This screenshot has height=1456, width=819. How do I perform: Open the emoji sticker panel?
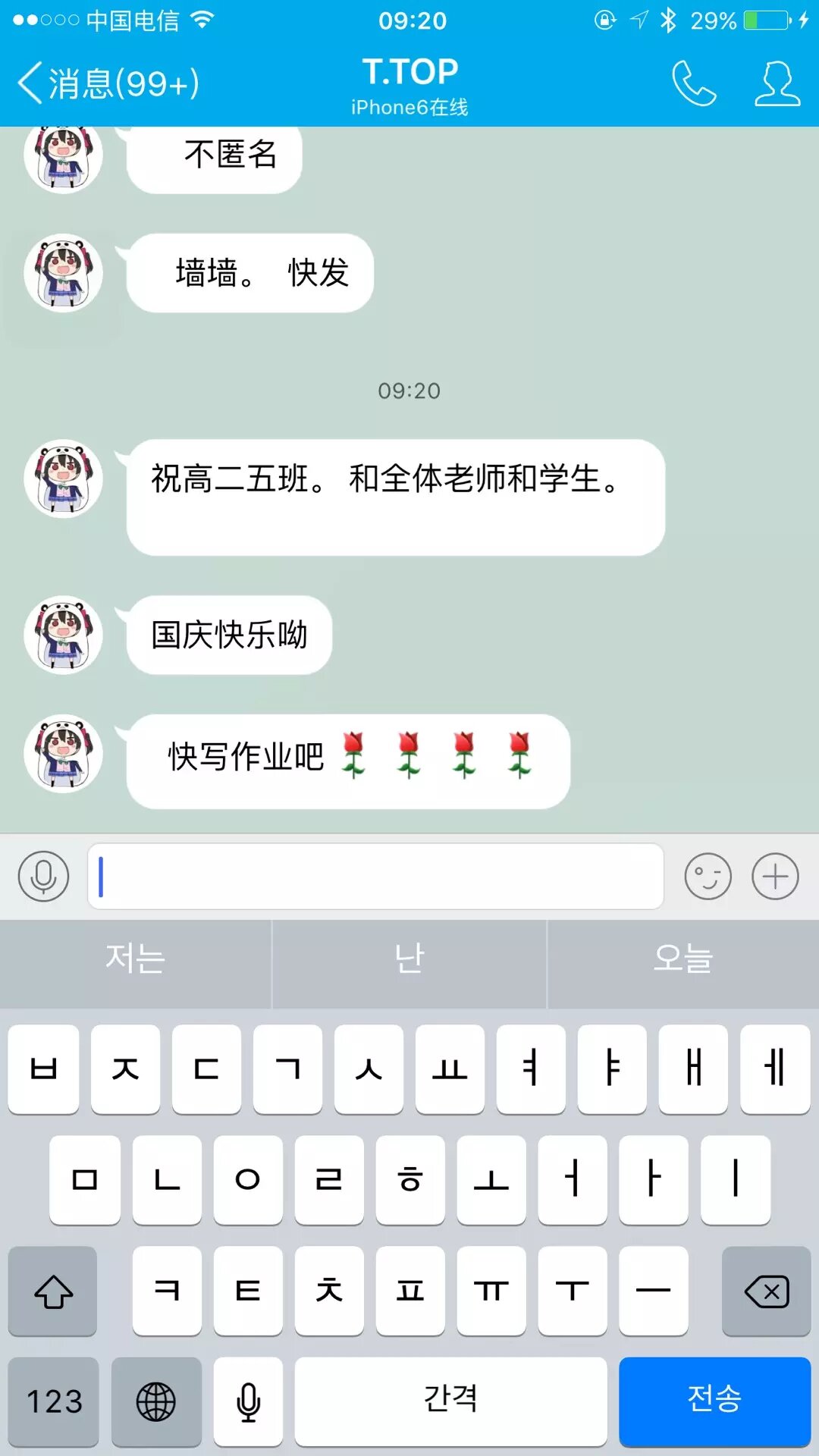click(x=708, y=877)
